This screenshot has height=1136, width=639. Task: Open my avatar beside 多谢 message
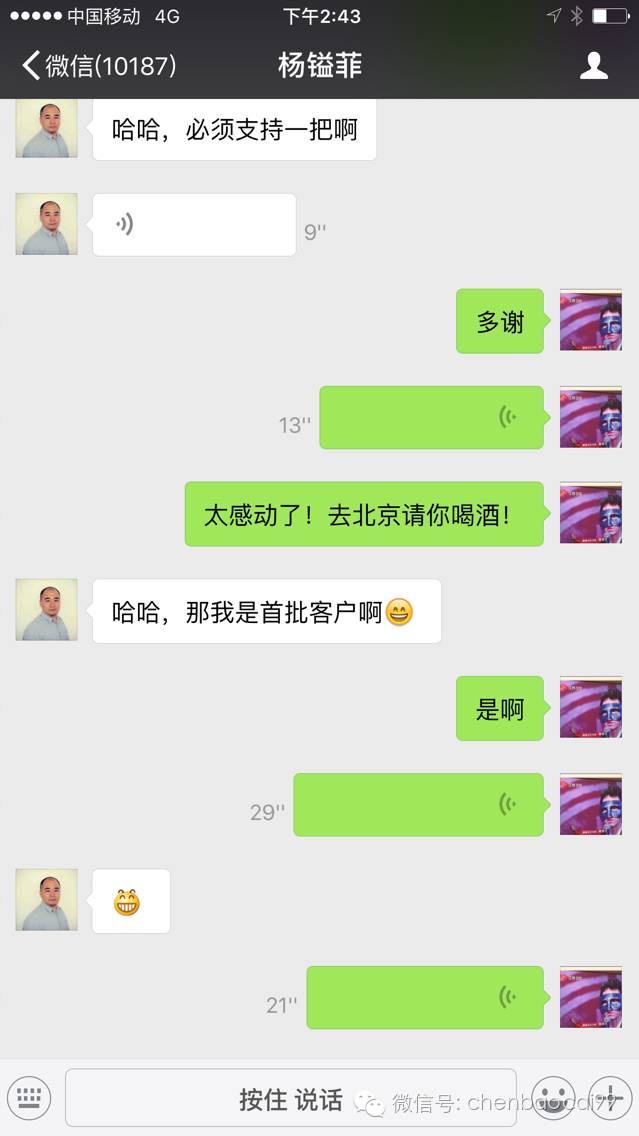coord(590,321)
